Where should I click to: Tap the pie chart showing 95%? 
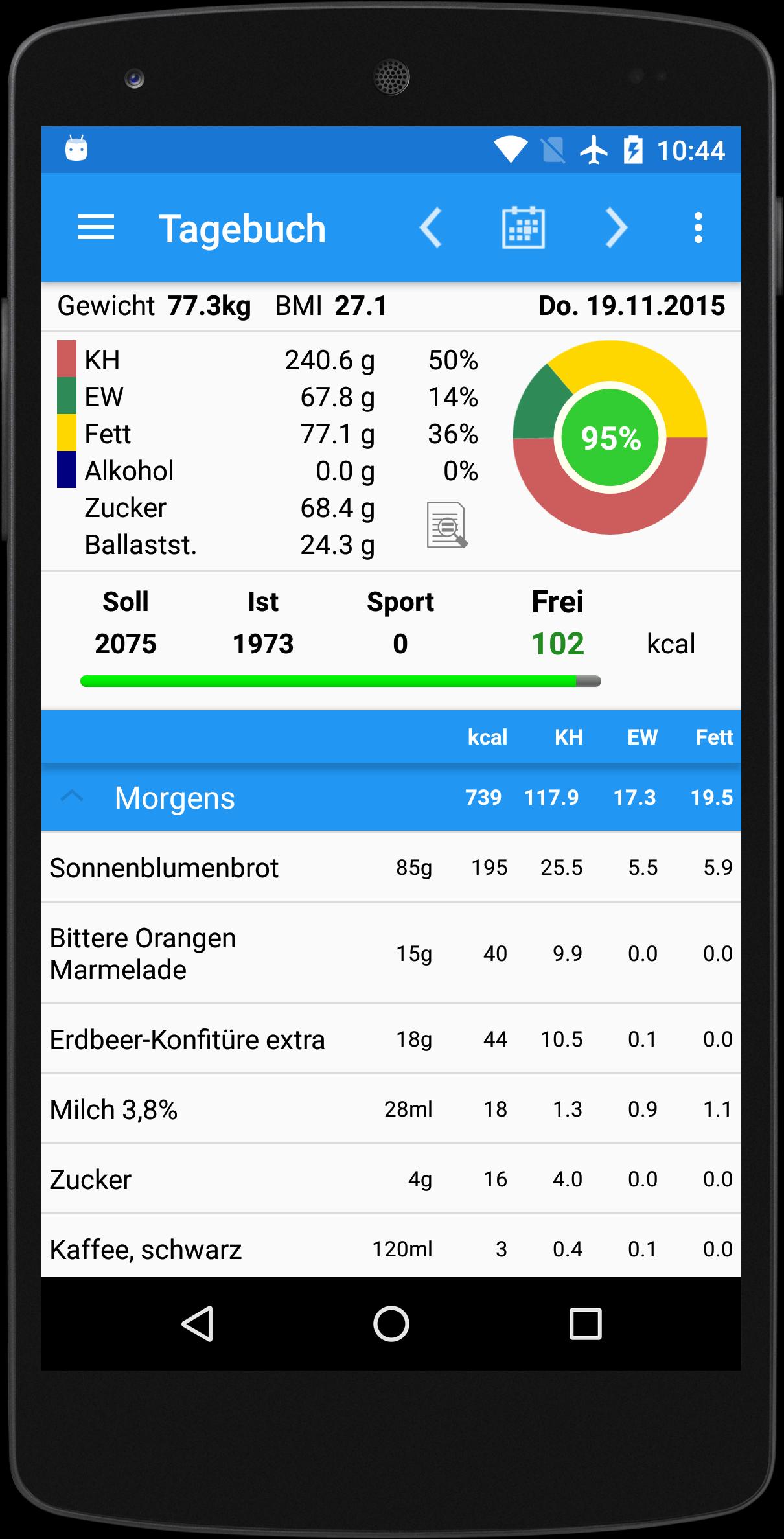tap(609, 437)
